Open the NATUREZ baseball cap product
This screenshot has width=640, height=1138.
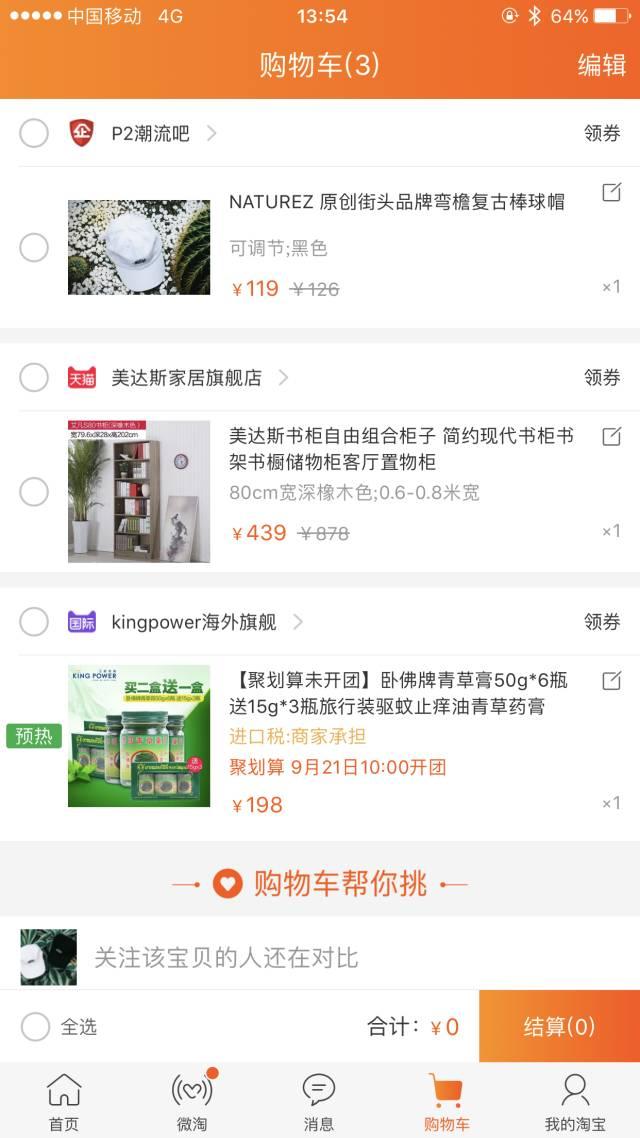[139, 247]
